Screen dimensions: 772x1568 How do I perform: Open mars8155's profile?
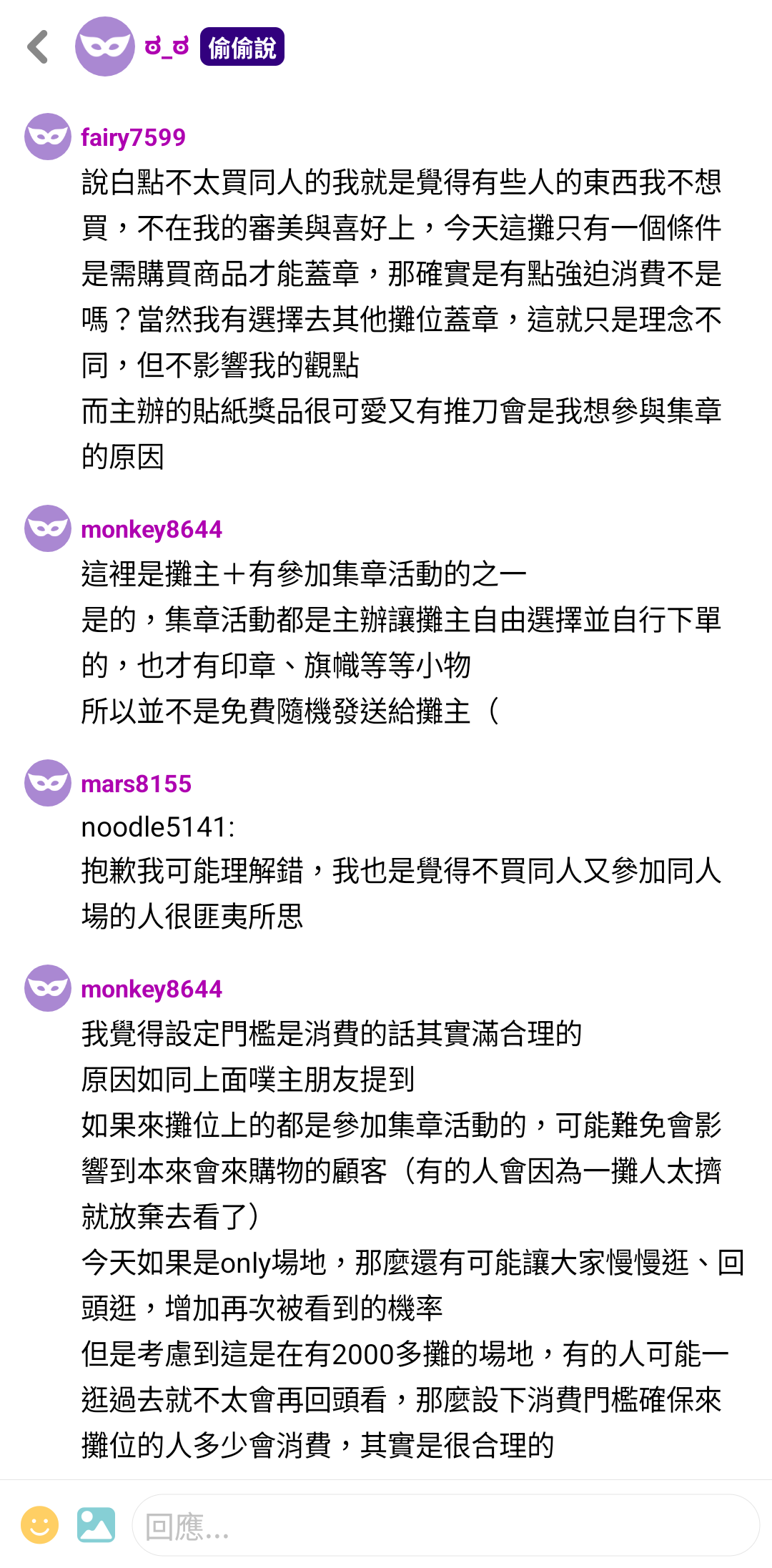pos(136,784)
